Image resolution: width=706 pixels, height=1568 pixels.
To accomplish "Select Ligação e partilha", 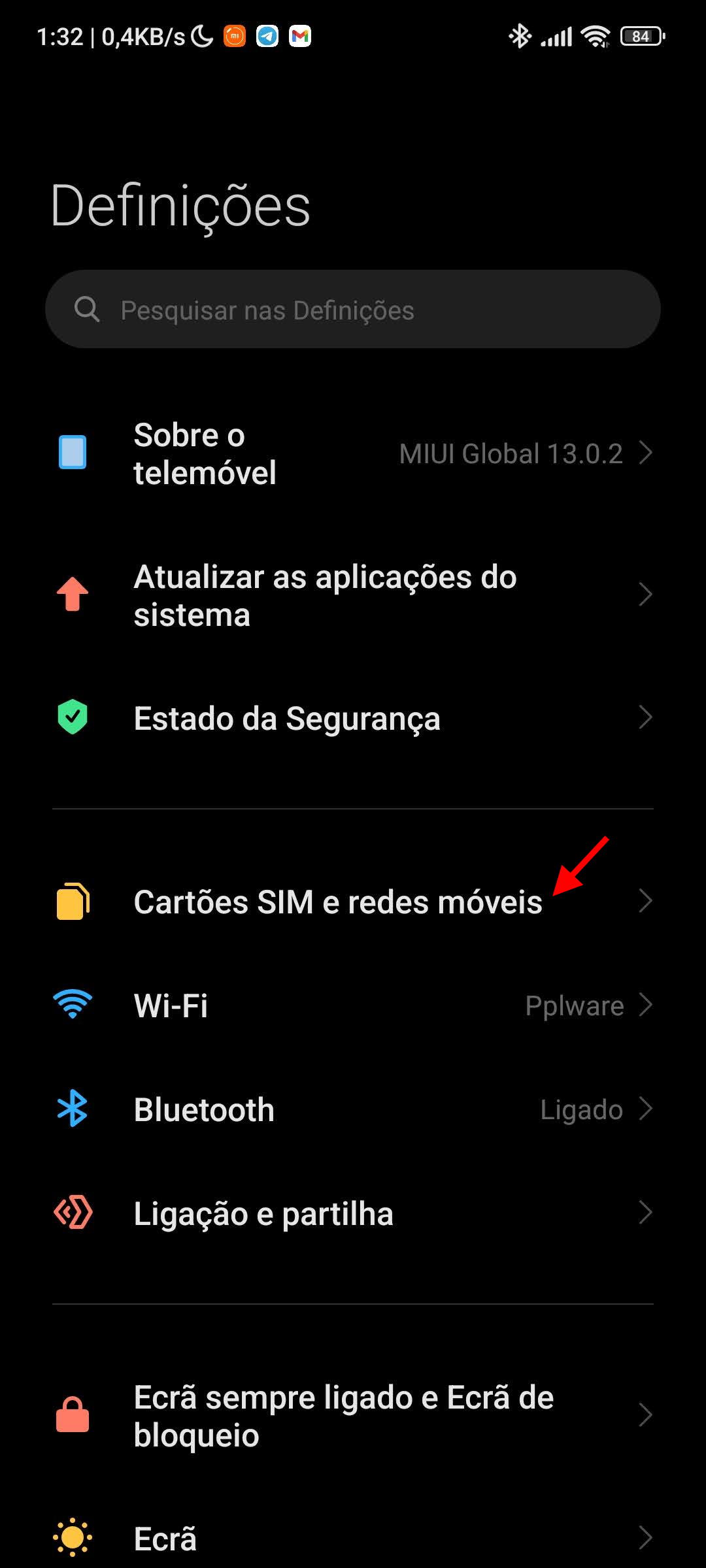I will pyautogui.click(x=353, y=1213).
